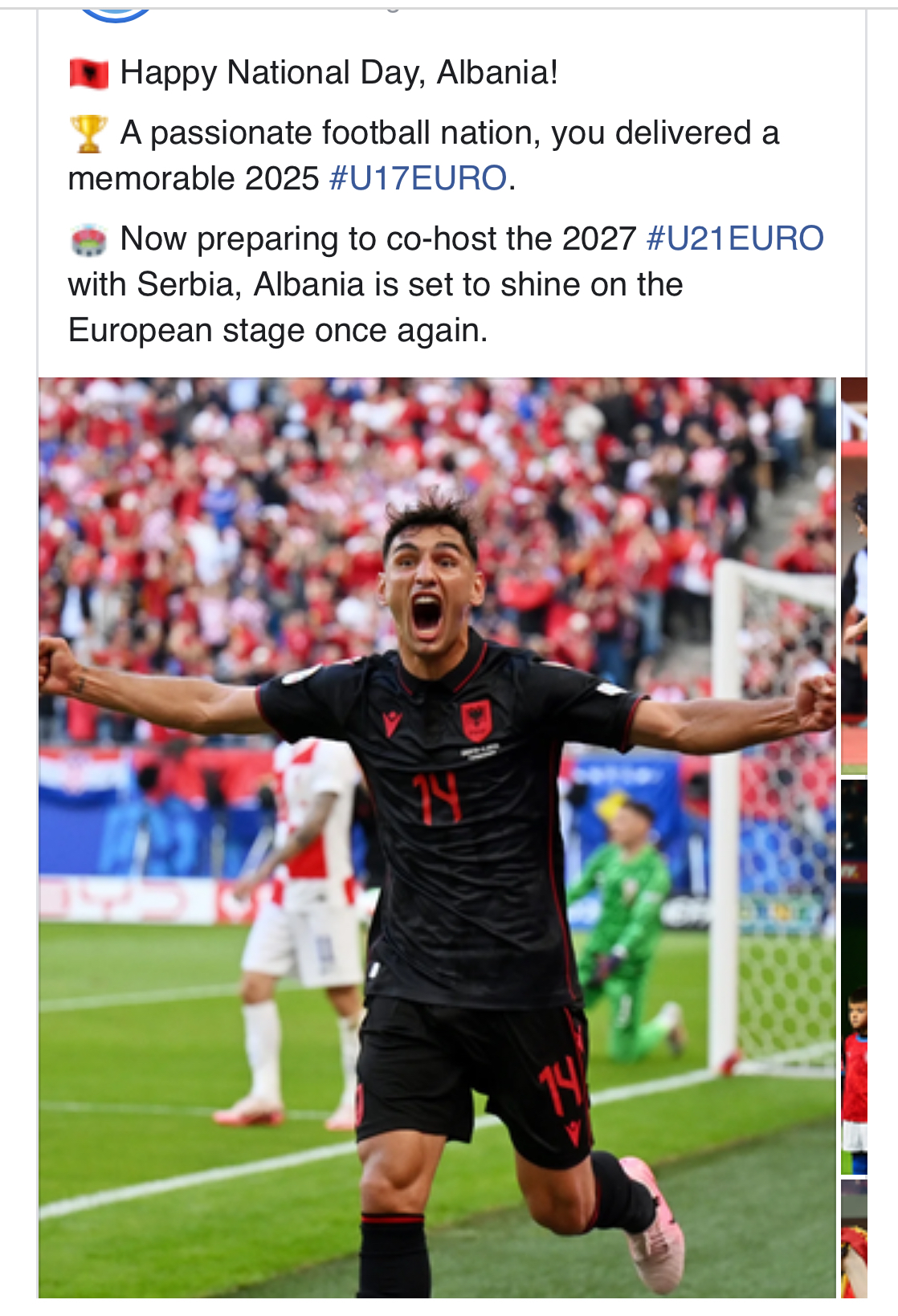Open the poster's profile picture
The width and height of the screenshot is (898, 1316).
point(116,11)
